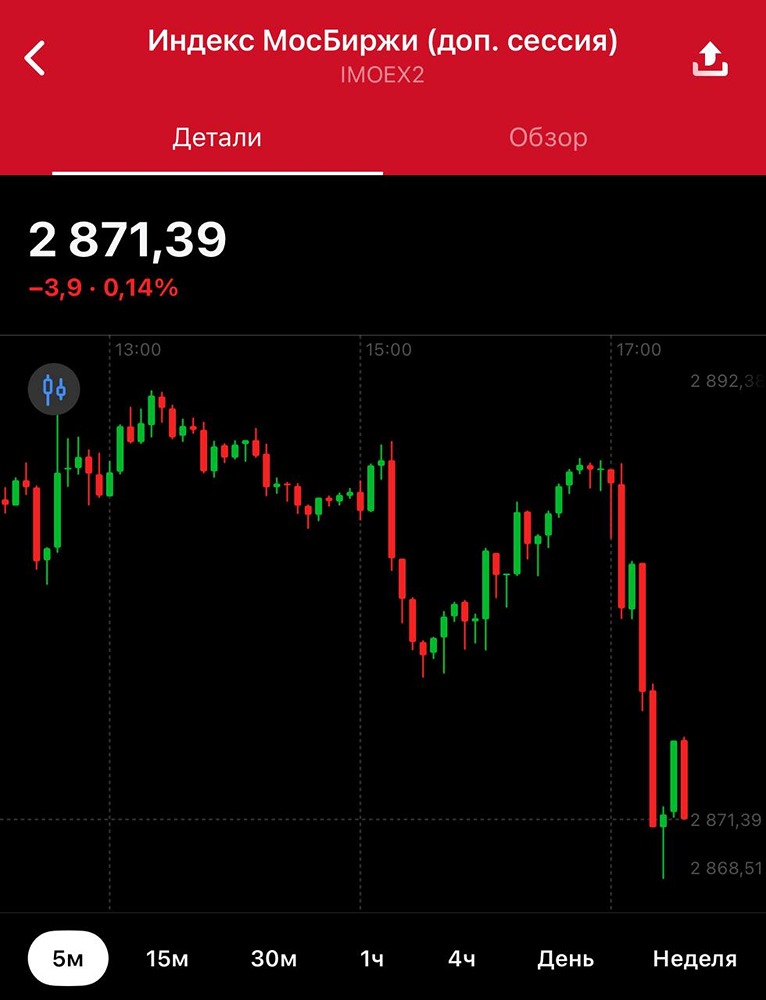Viewport: 766px width, 1000px height.
Task: Switch chart to 4ч interval
Action: click(x=461, y=959)
